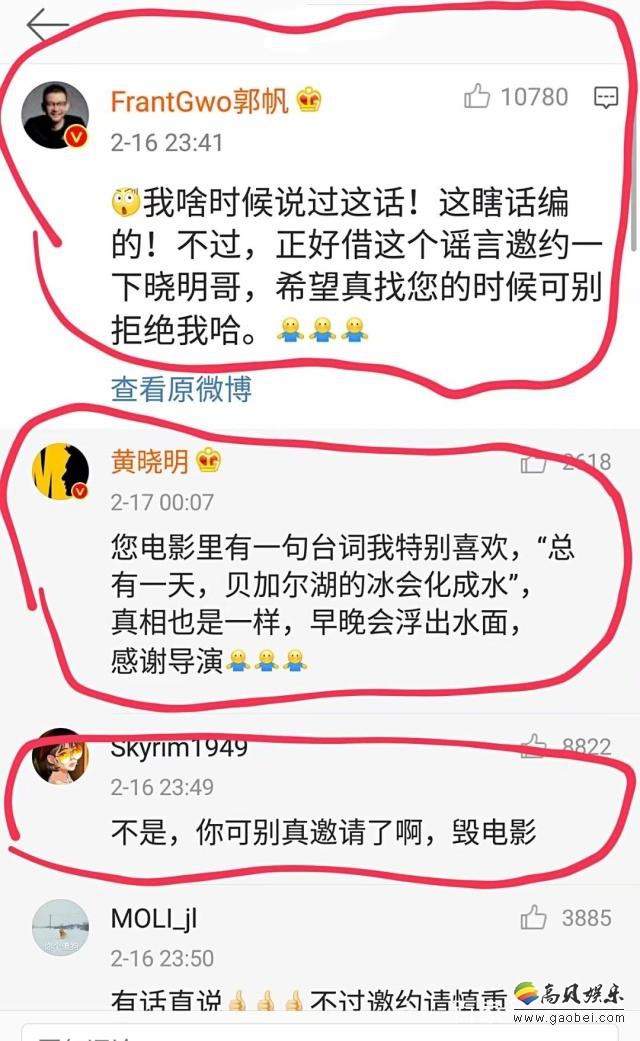Like FrantGwo郭帆's comment
The height and width of the screenshot is (1041, 640).
point(478,97)
